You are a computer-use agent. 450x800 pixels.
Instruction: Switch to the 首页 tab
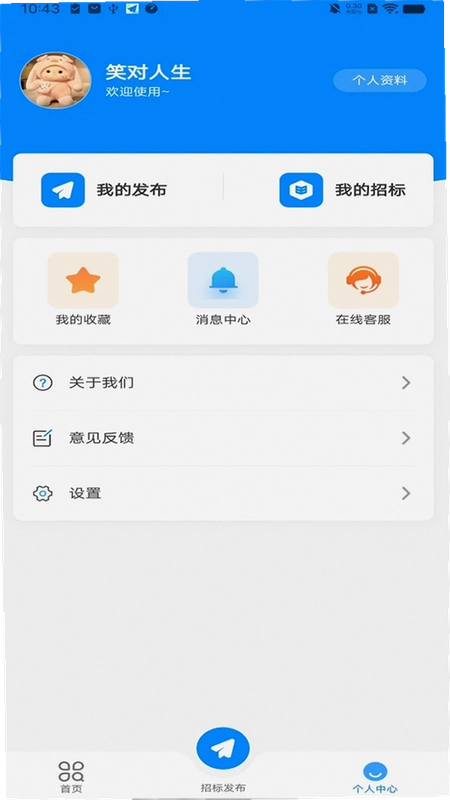coord(71,777)
